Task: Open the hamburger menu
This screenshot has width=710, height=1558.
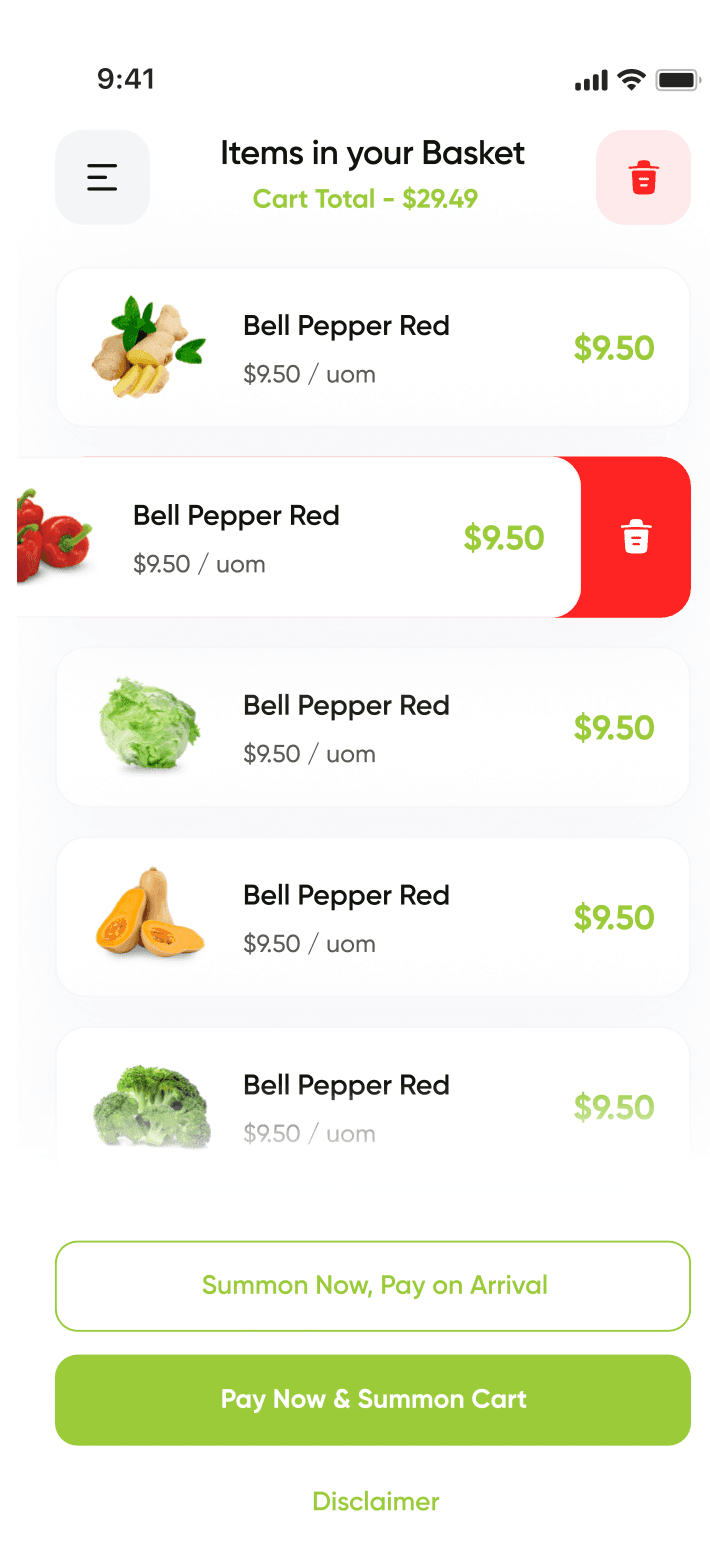Action: pyautogui.click(x=102, y=177)
